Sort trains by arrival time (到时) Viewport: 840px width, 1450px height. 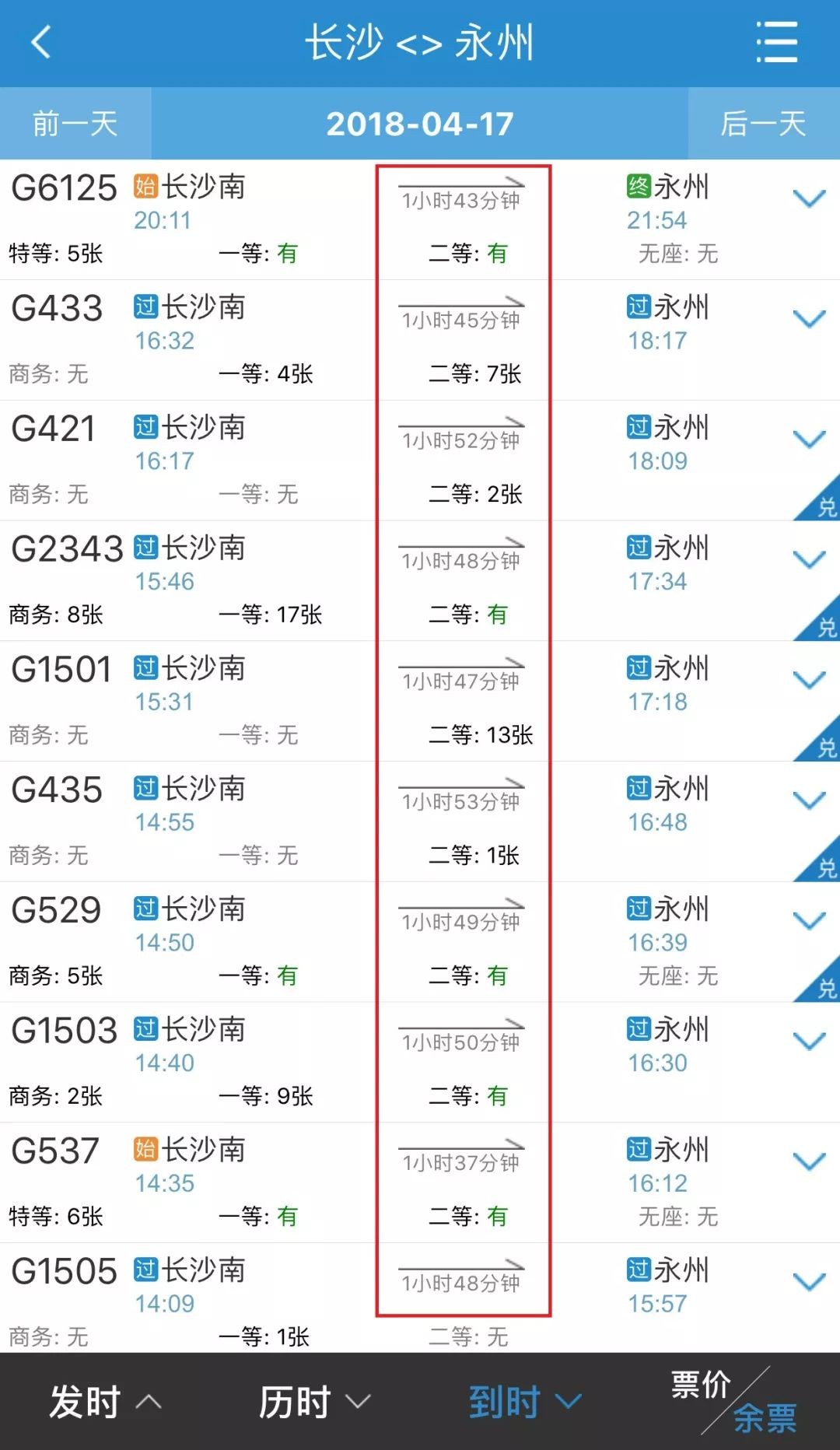(524, 1402)
